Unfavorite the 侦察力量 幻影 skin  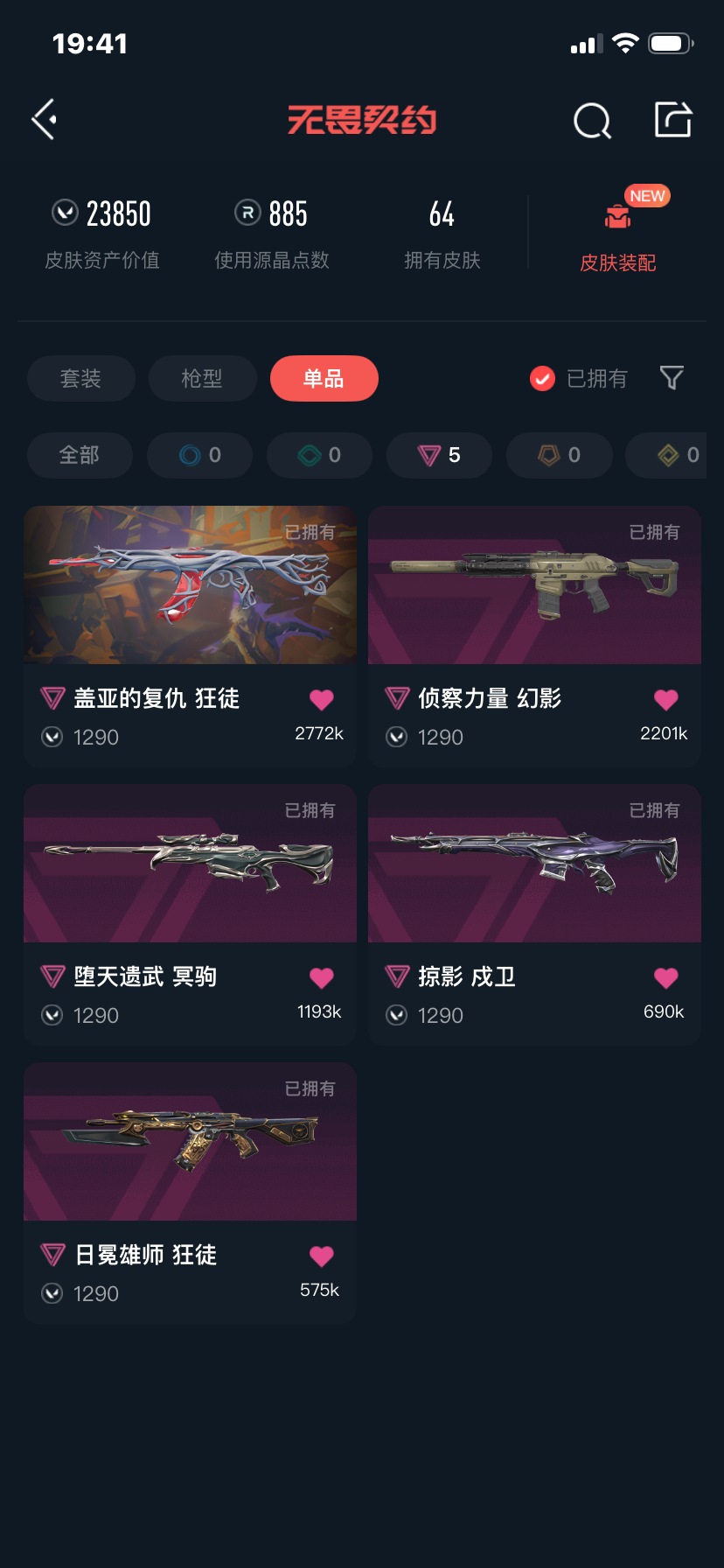(665, 699)
